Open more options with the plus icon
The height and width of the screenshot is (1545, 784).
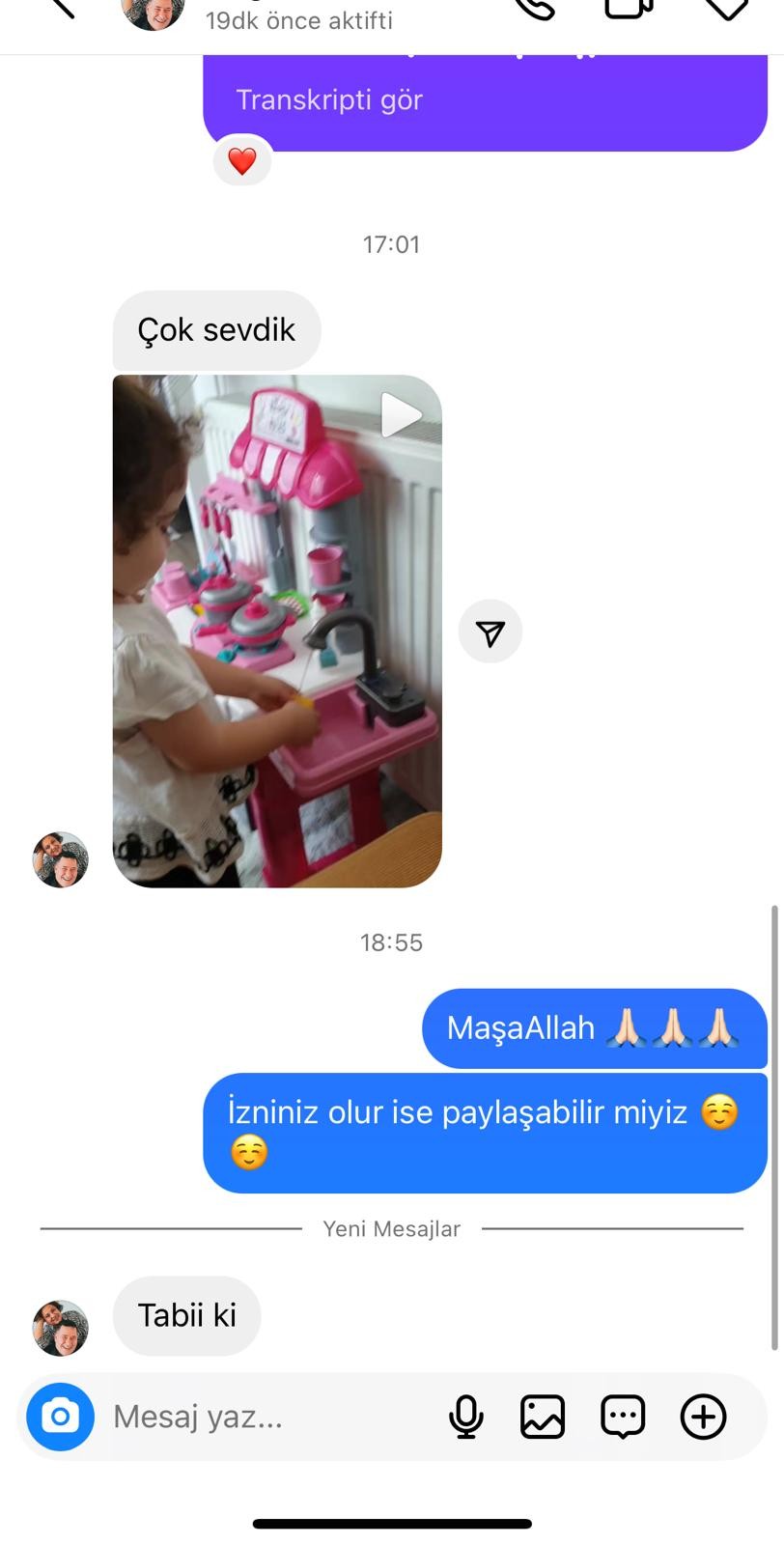click(703, 1417)
